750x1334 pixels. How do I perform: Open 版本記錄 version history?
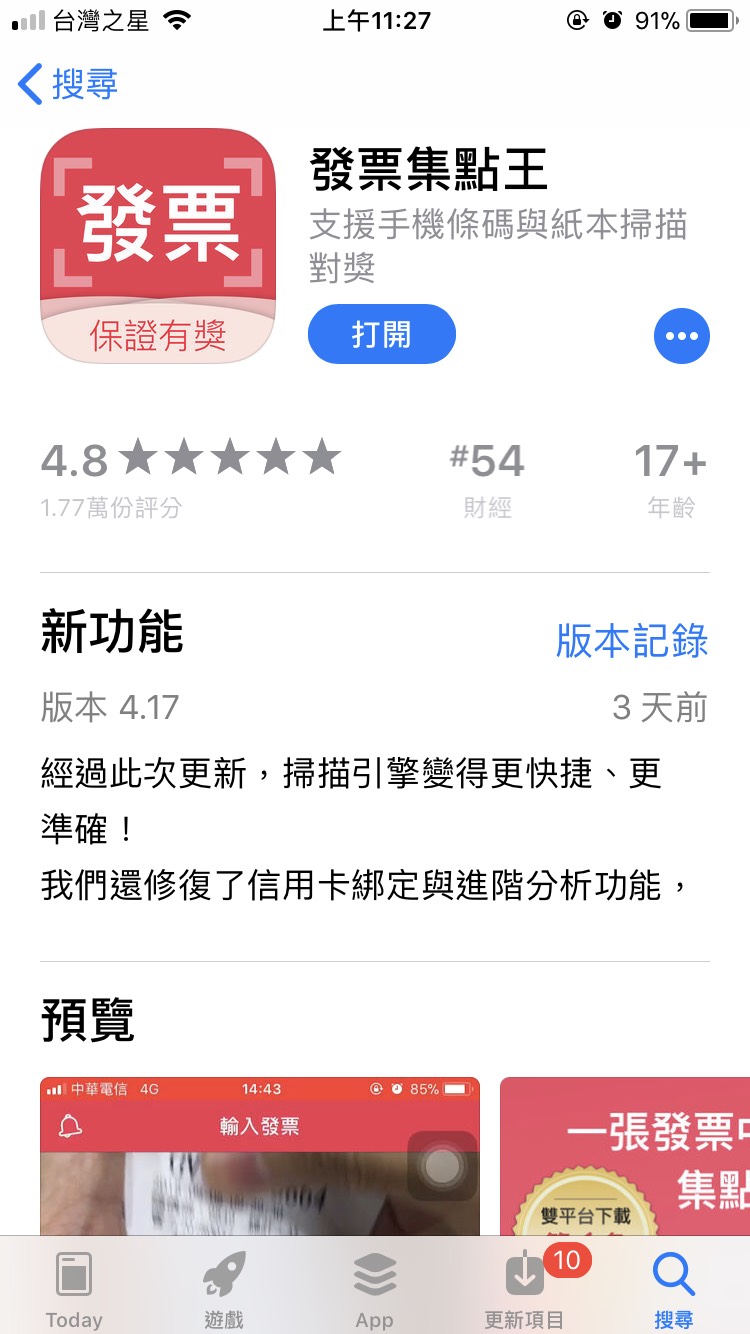pyautogui.click(x=631, y=641)
